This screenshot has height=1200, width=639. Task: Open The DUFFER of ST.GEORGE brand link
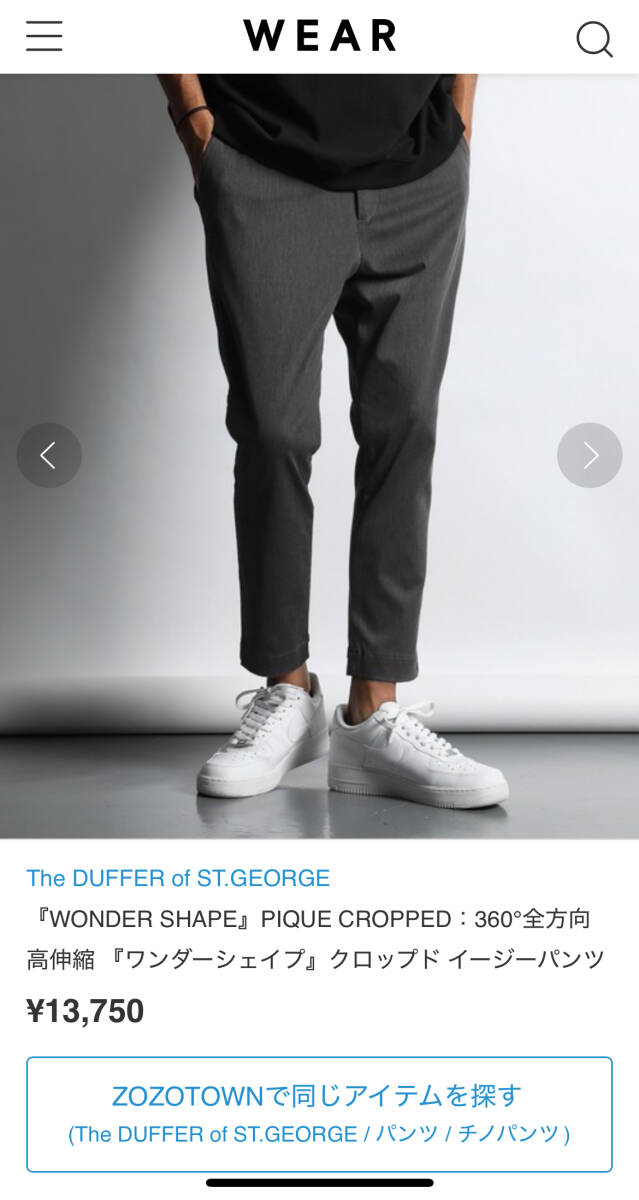click(178, 878)
